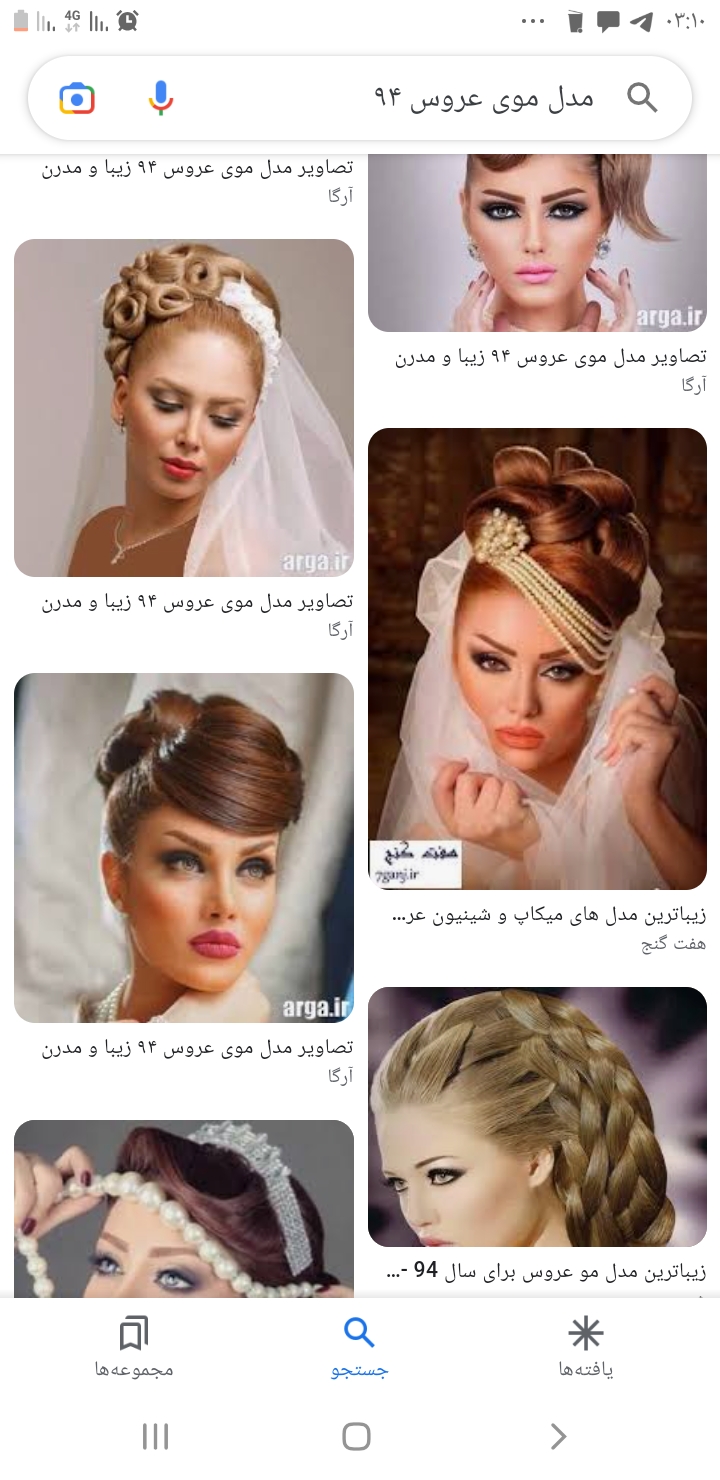Open the bride with pearl hair chain image
Screen dimensions: 720x1480
coord(537,658)
